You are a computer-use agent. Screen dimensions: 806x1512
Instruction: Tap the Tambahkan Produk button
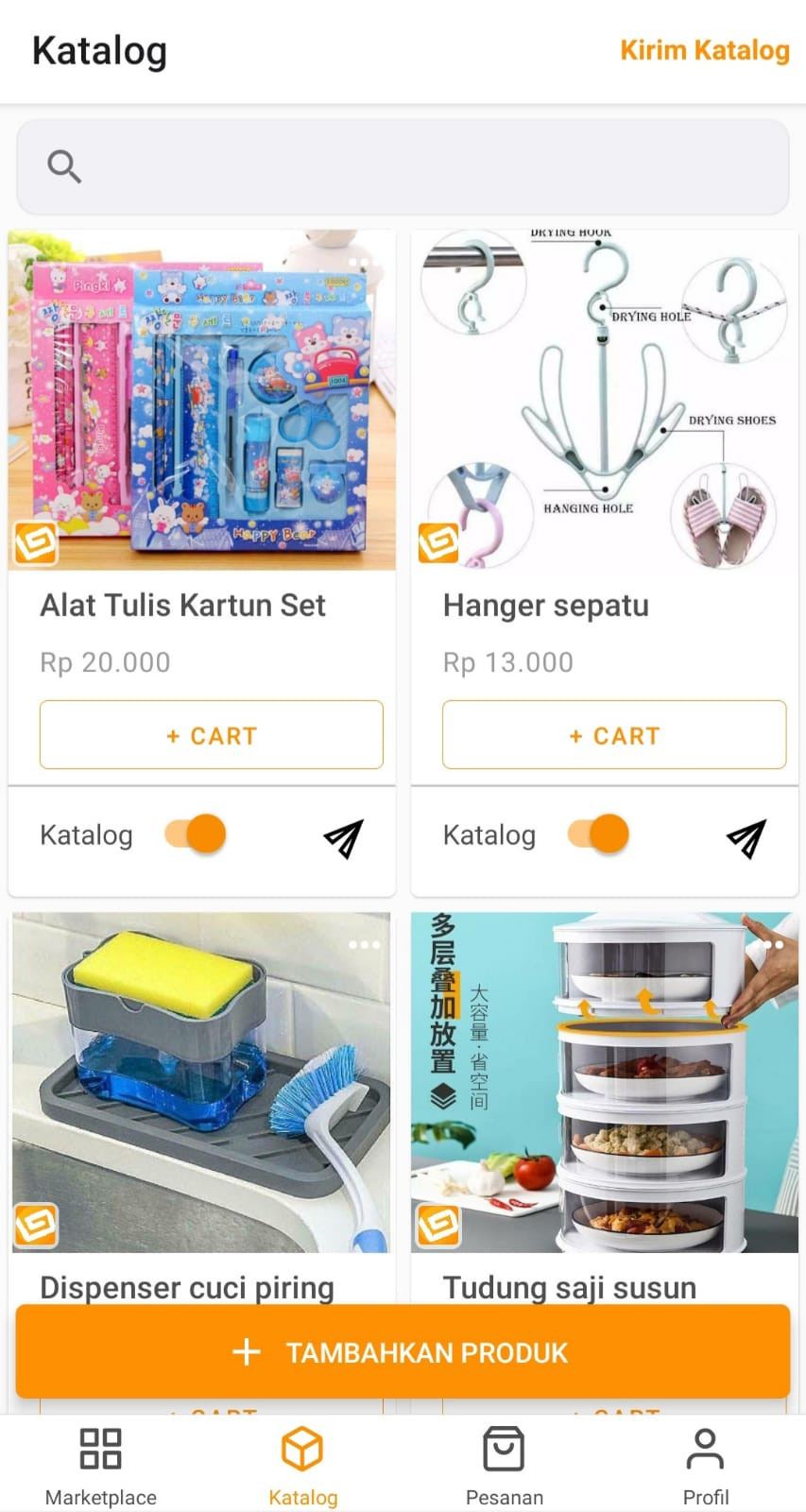403,1351
